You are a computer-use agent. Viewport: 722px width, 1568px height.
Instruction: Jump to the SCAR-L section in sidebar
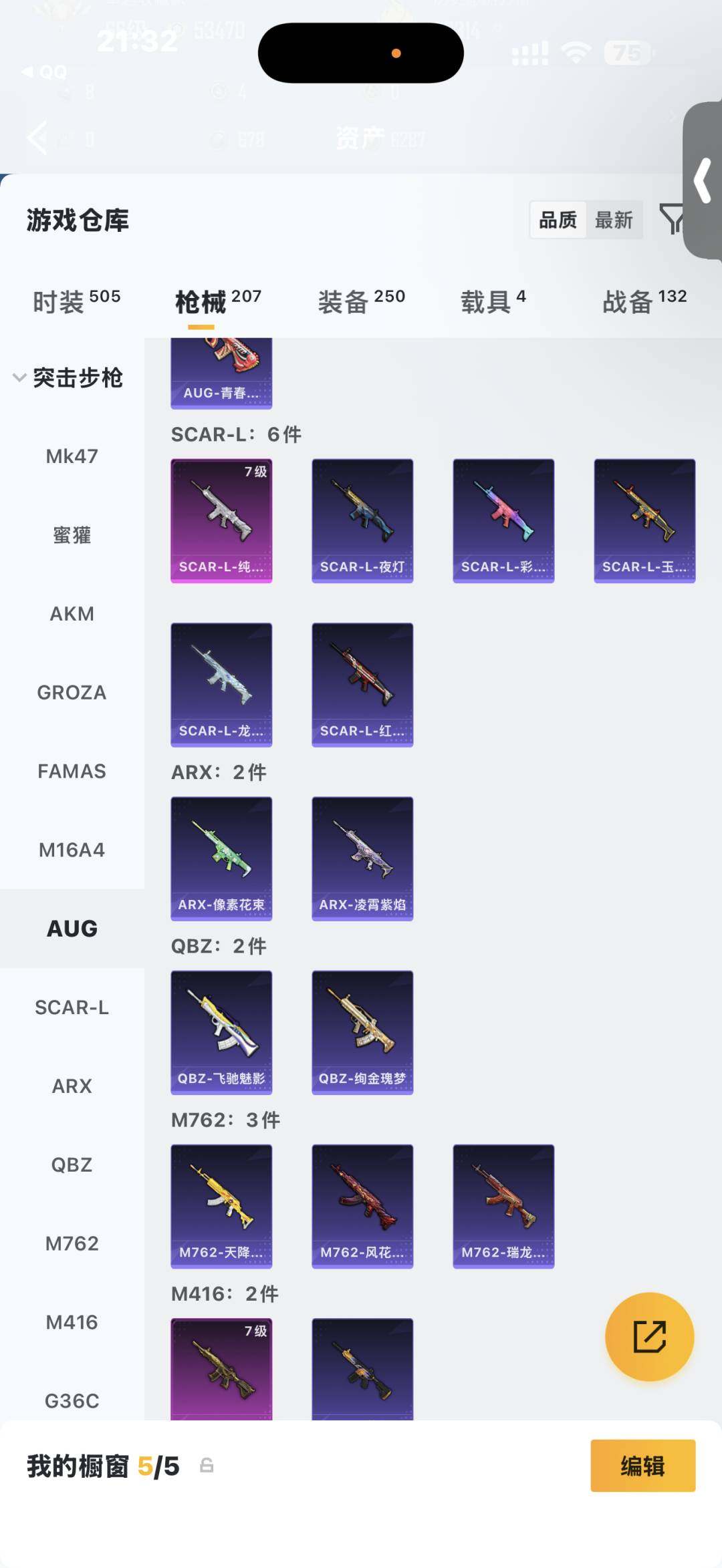tap(72, 1007)
